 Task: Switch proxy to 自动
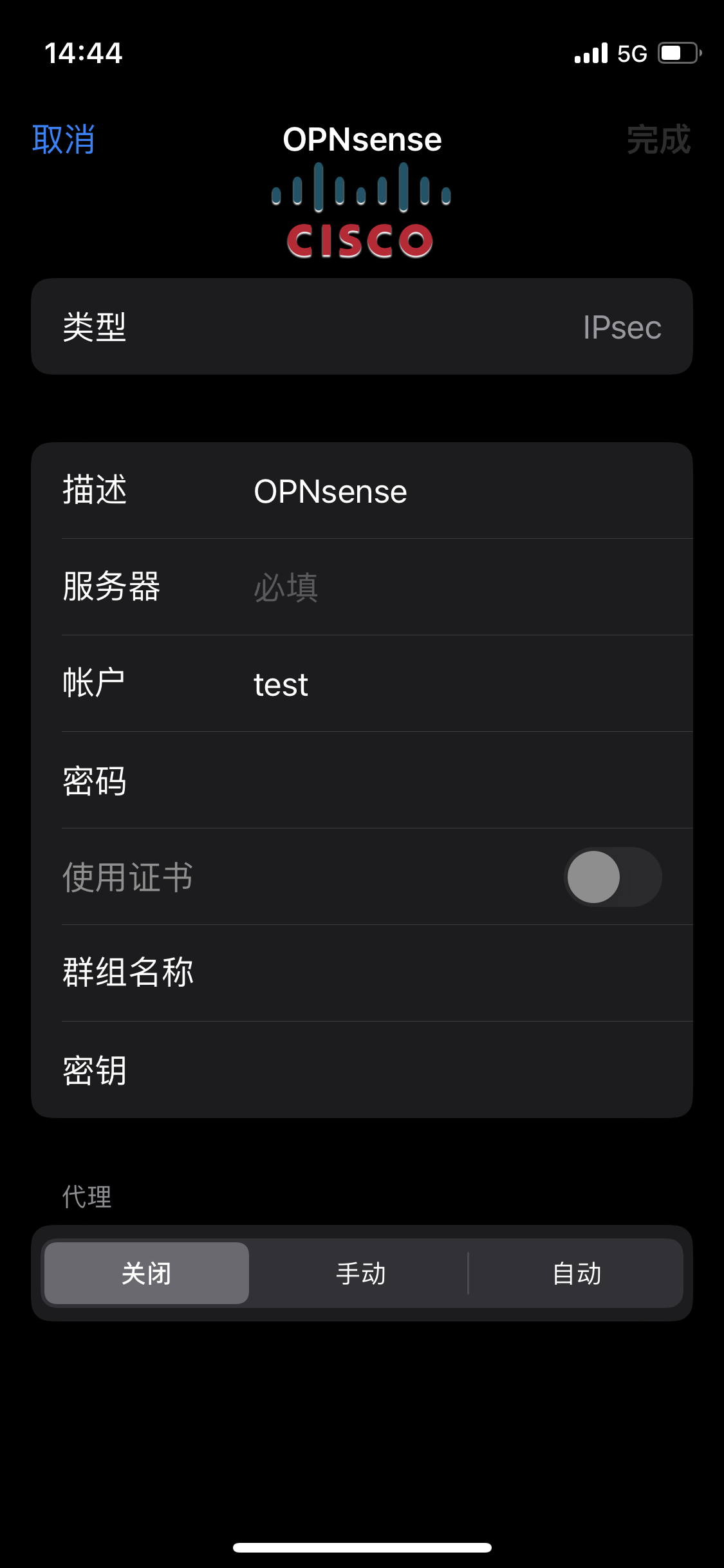(577, 1273)
